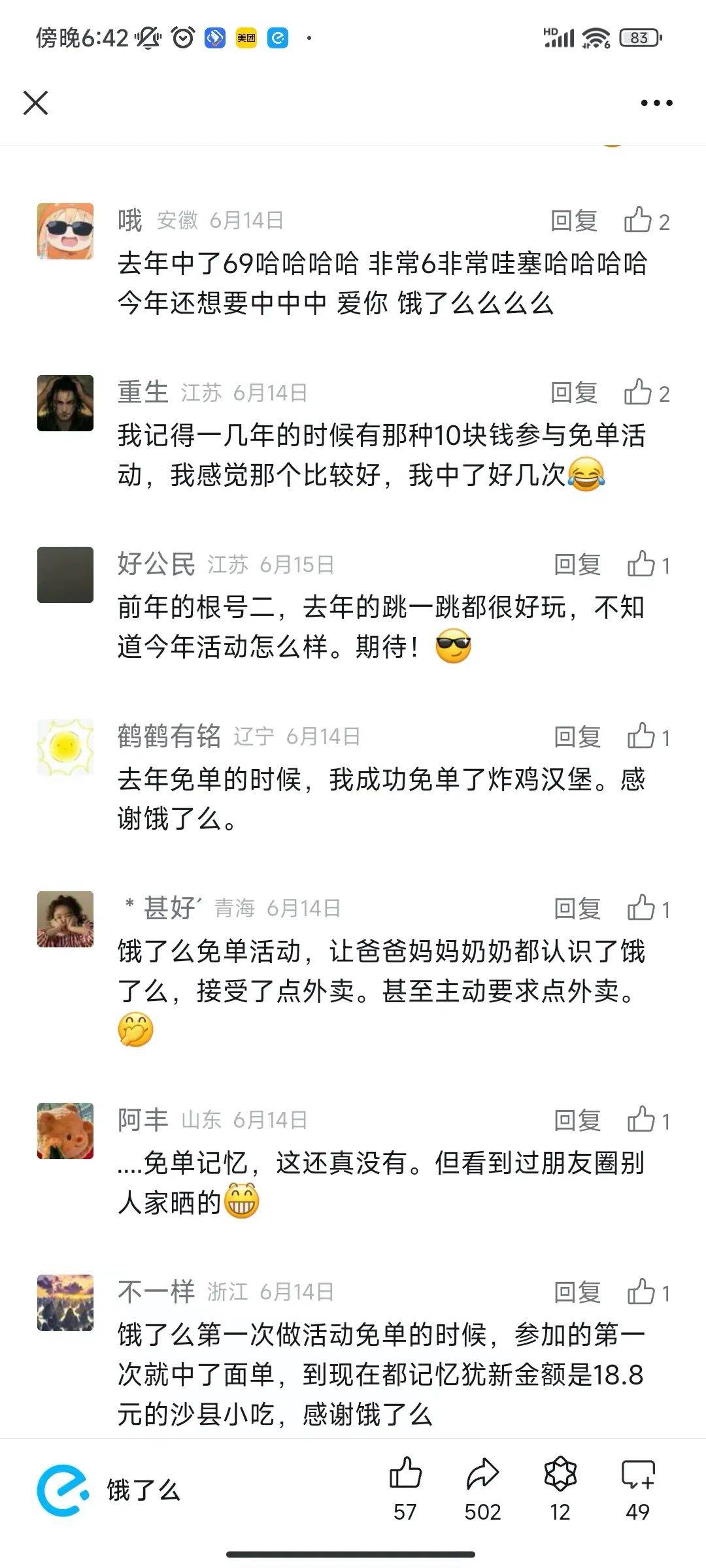Screen dimensions: 706x1568
Task: Reply to 阿丰's comment
Action: coord(577,1120)
